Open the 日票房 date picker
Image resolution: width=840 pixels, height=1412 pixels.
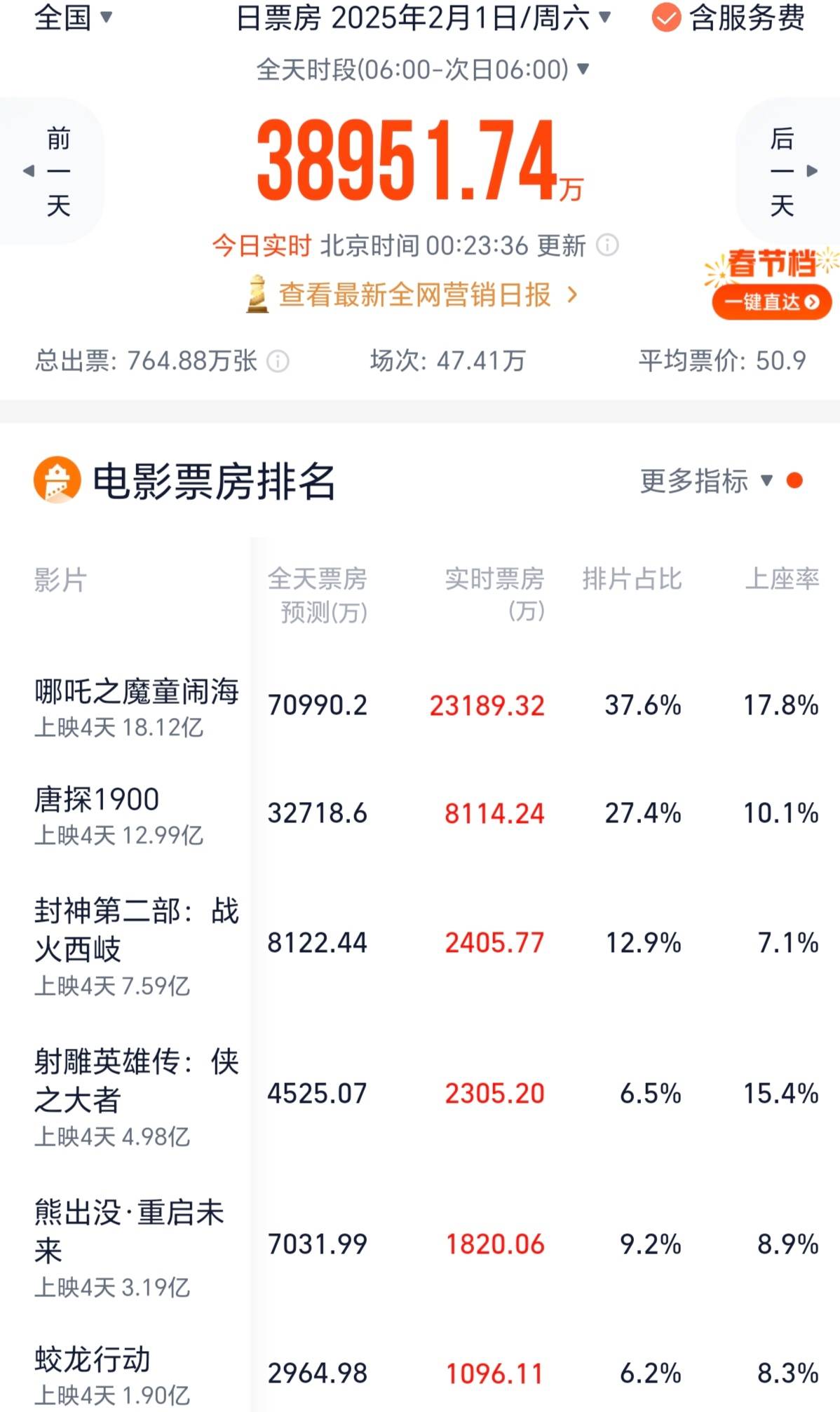tap(424, 18)
